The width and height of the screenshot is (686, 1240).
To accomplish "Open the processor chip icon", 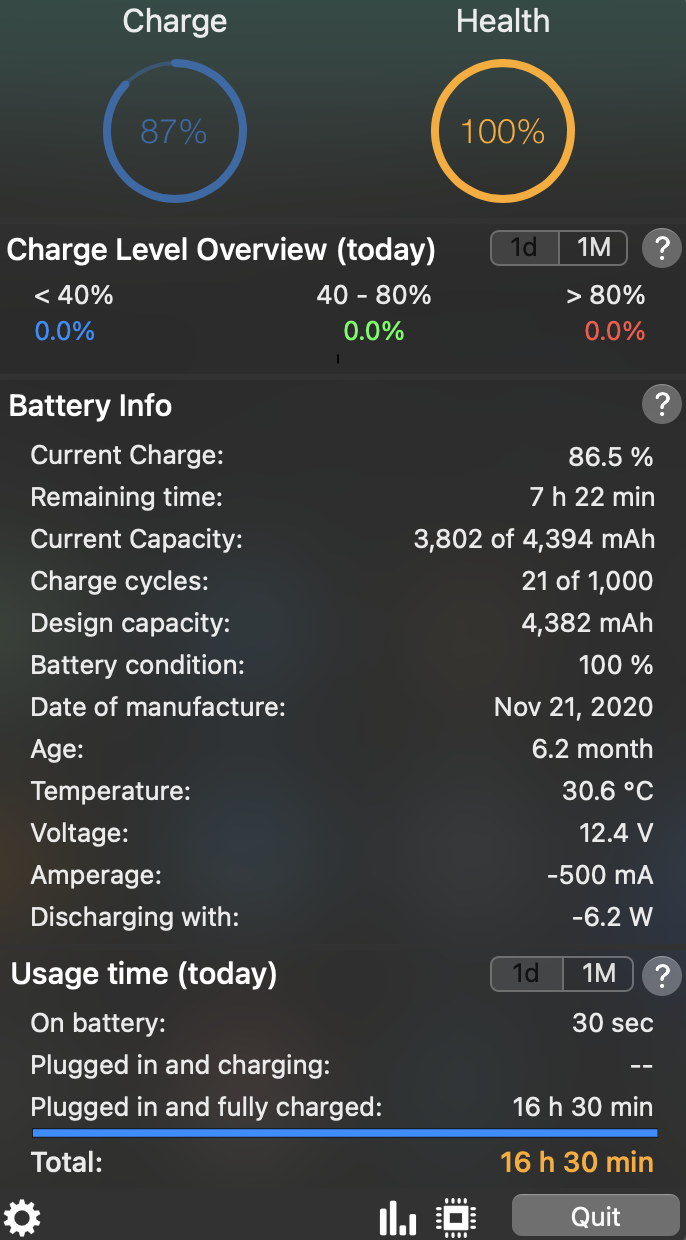I will tap(456, 1218).
